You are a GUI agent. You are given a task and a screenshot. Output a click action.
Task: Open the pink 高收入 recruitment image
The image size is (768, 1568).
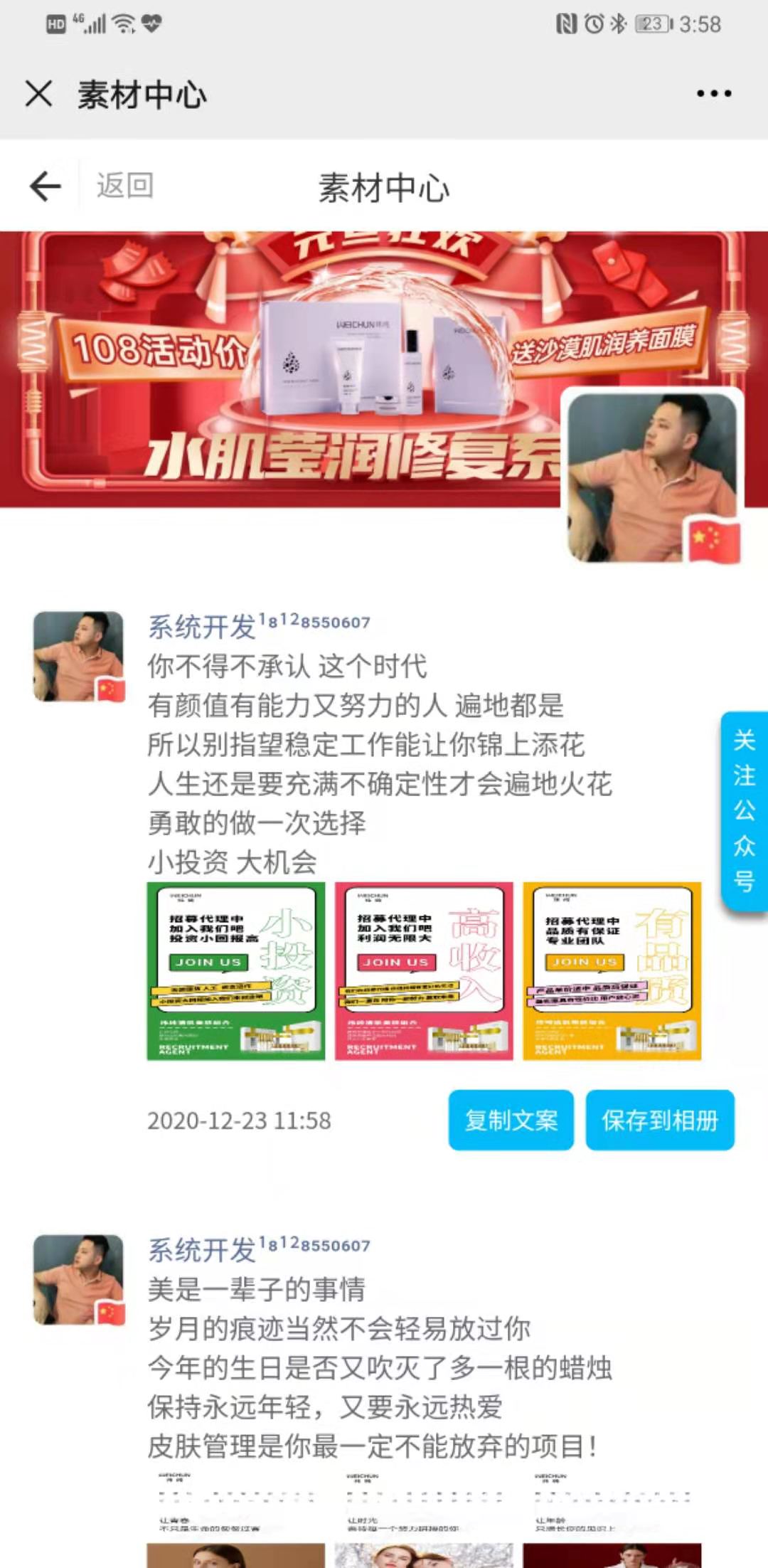click(x=424, y=971)
